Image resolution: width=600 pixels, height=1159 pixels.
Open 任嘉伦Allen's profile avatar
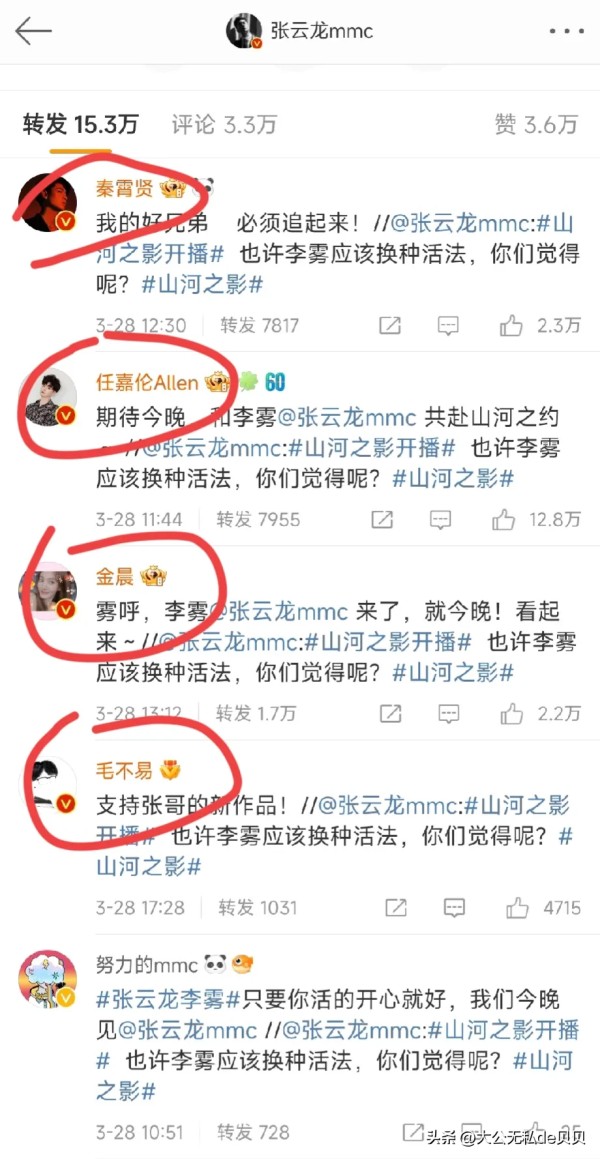coord(48,397)
